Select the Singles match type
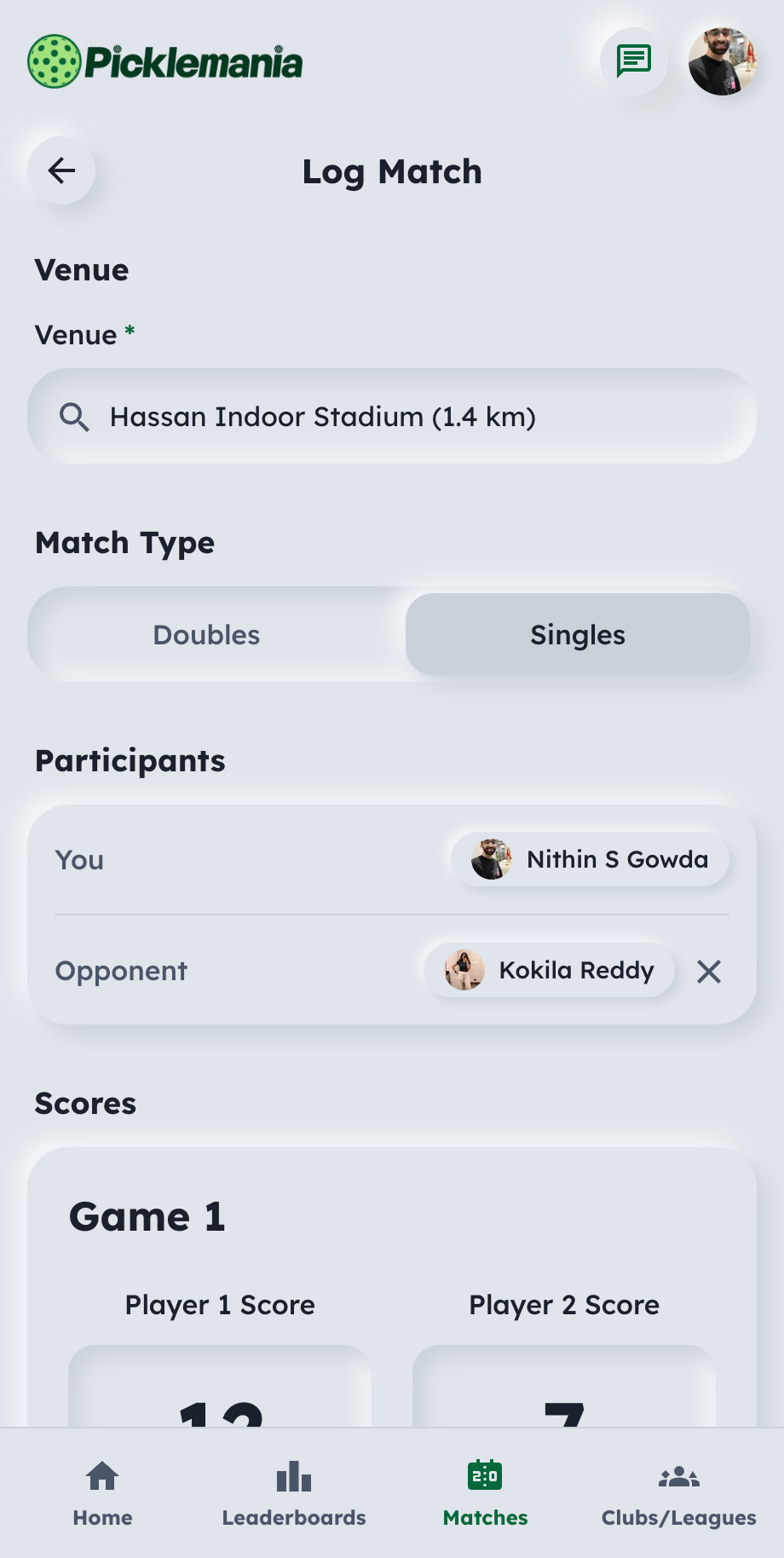This screenshot has width=784, height=1558. pos(577,634)
